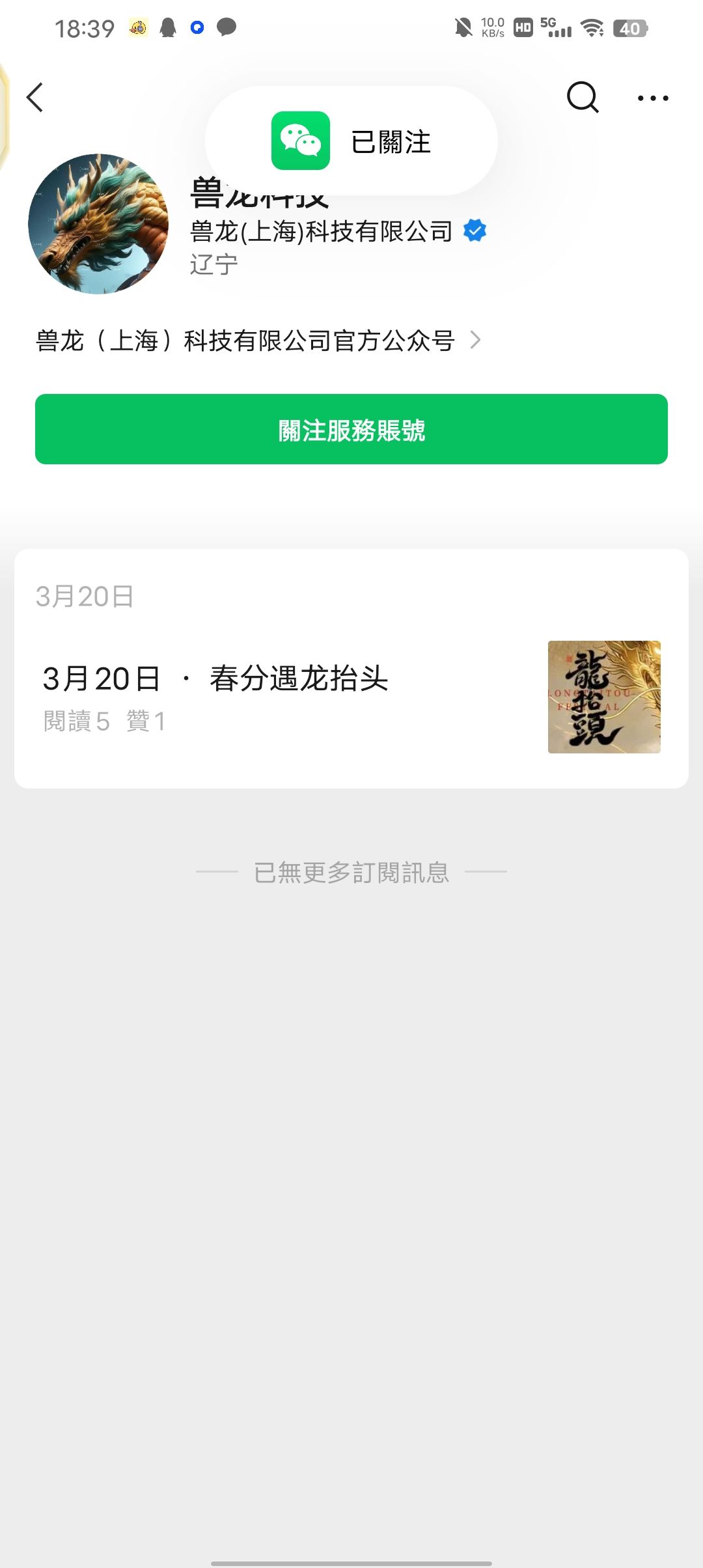Tap the green 關注服務賬號 button
Viewport: 703px width, 1568px height.
351,429
